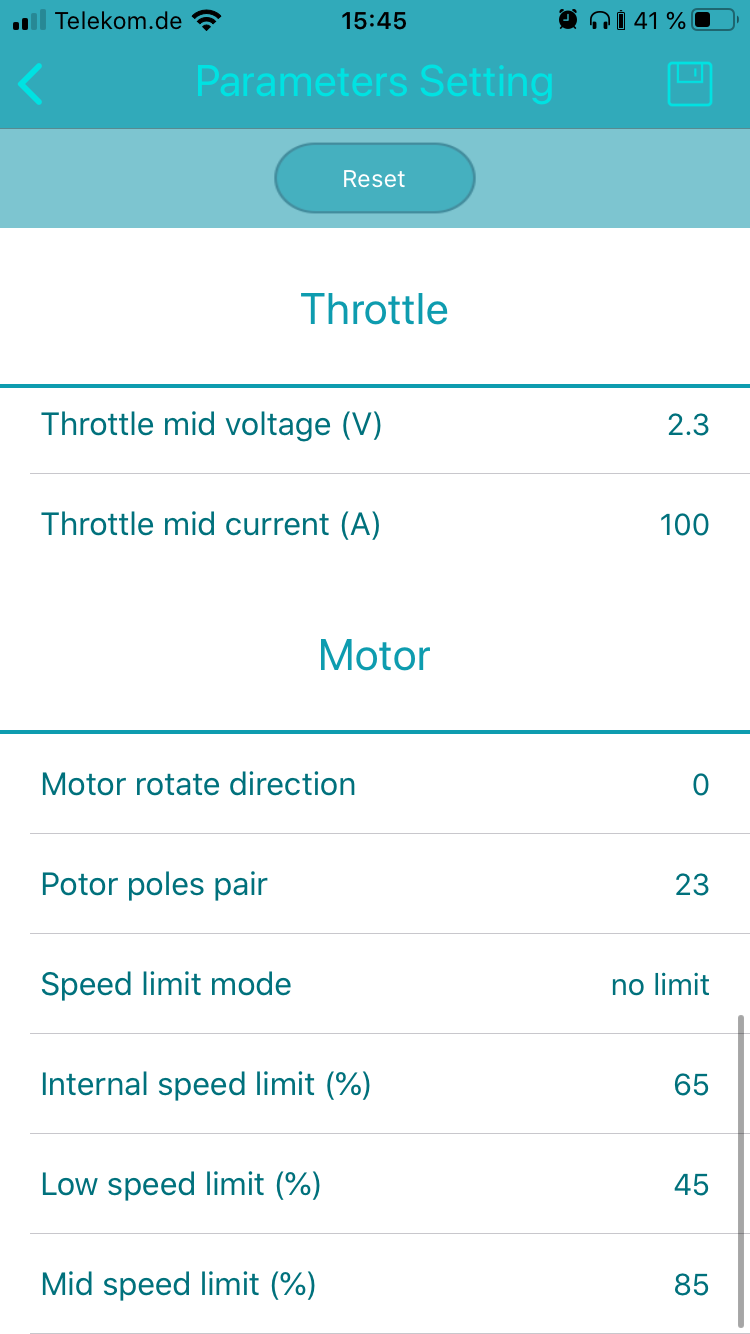The height and width of the screenshot is (1334, 750).
Task: Open Throttle mid current (A) setting
Action: click(684, 525)
